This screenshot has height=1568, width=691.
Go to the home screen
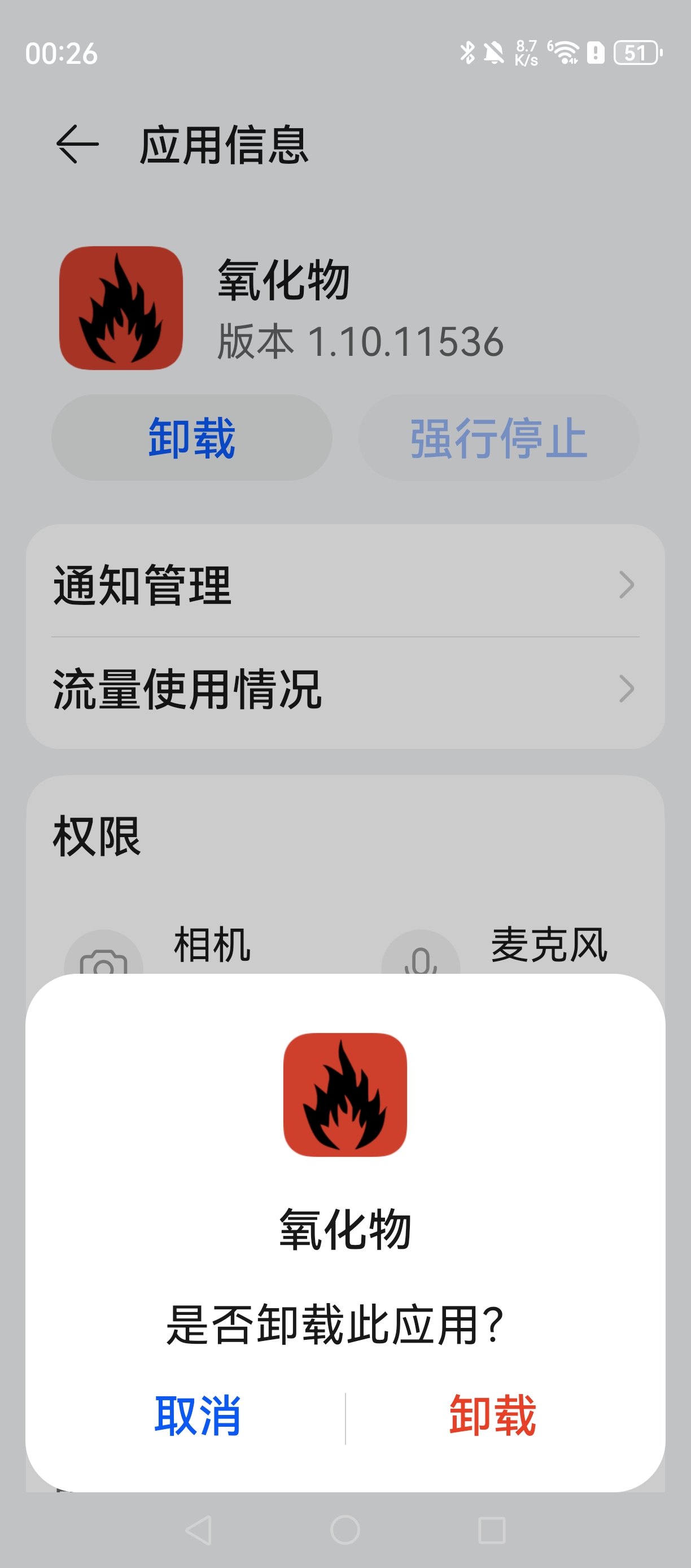(345, 1530)
